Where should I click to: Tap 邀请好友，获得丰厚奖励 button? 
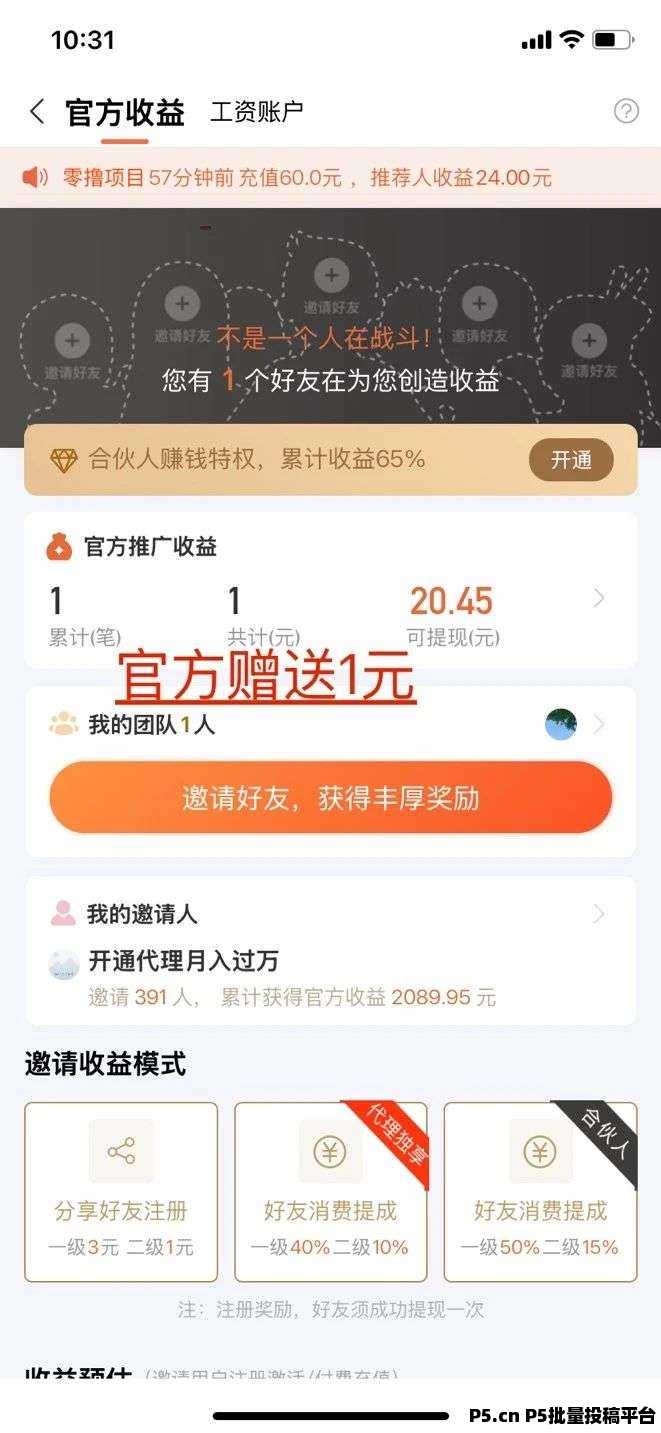point(330,798)
